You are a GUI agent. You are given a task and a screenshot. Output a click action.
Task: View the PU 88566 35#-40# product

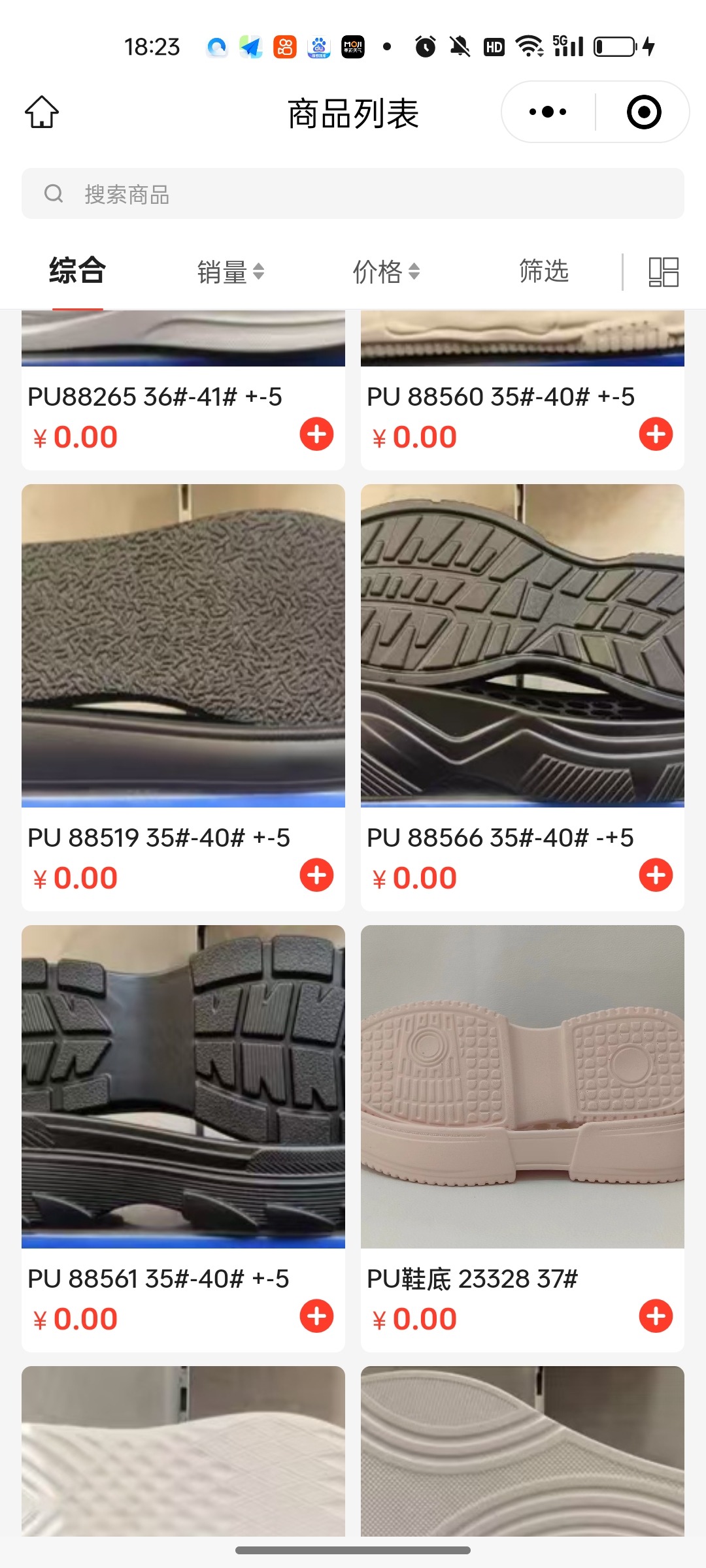(522, 645)
